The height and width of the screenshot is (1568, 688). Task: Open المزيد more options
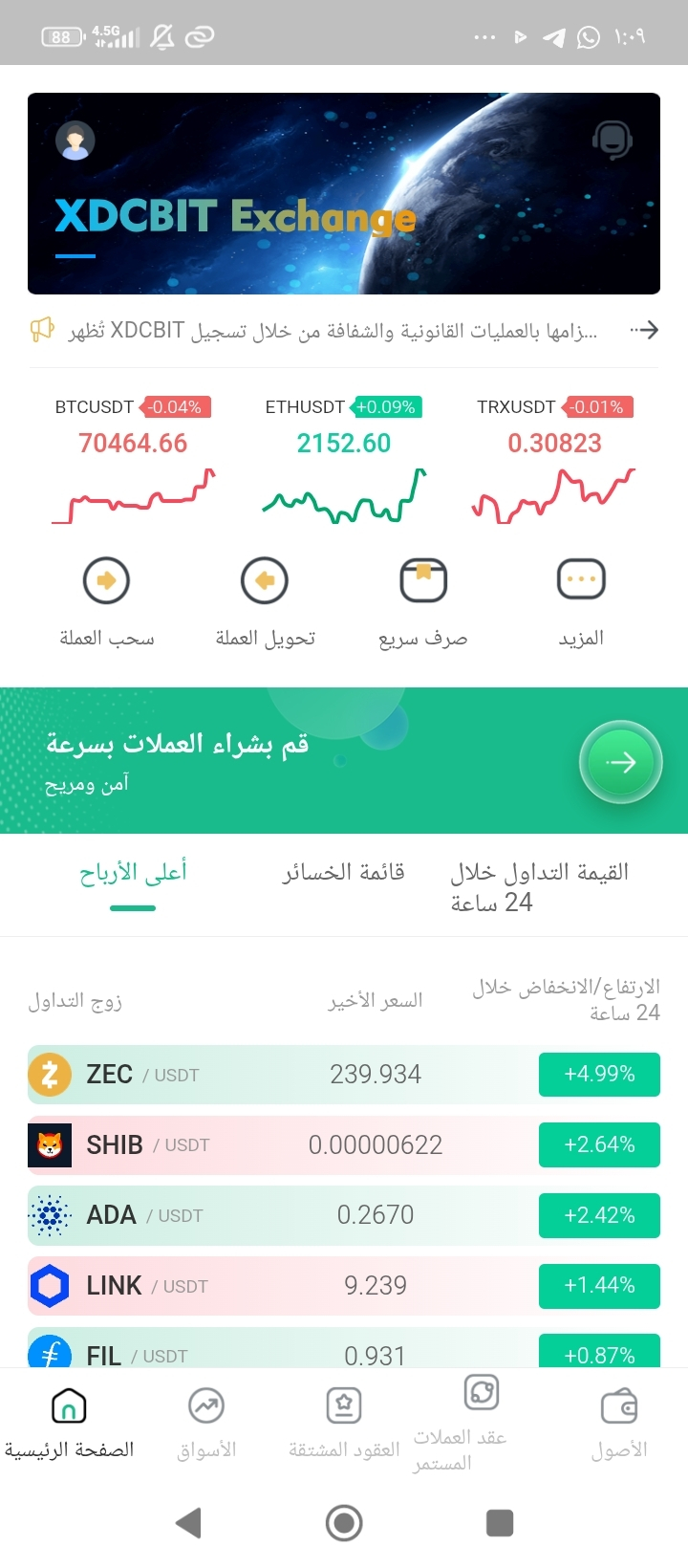581,580
